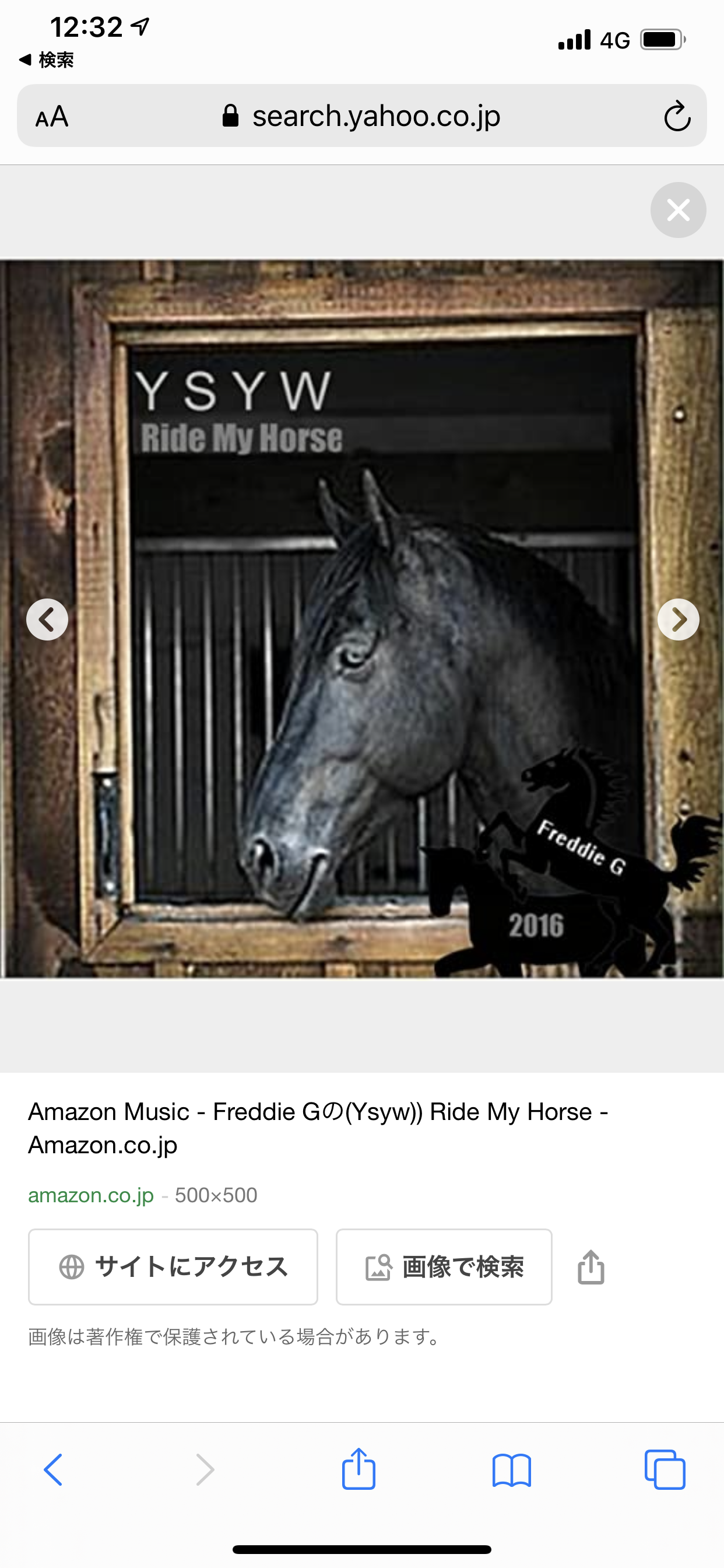The image size is (724, 1568).
Task: Share the image via the icon beside 画像で検索
Action: click(x=591, y=1266)
